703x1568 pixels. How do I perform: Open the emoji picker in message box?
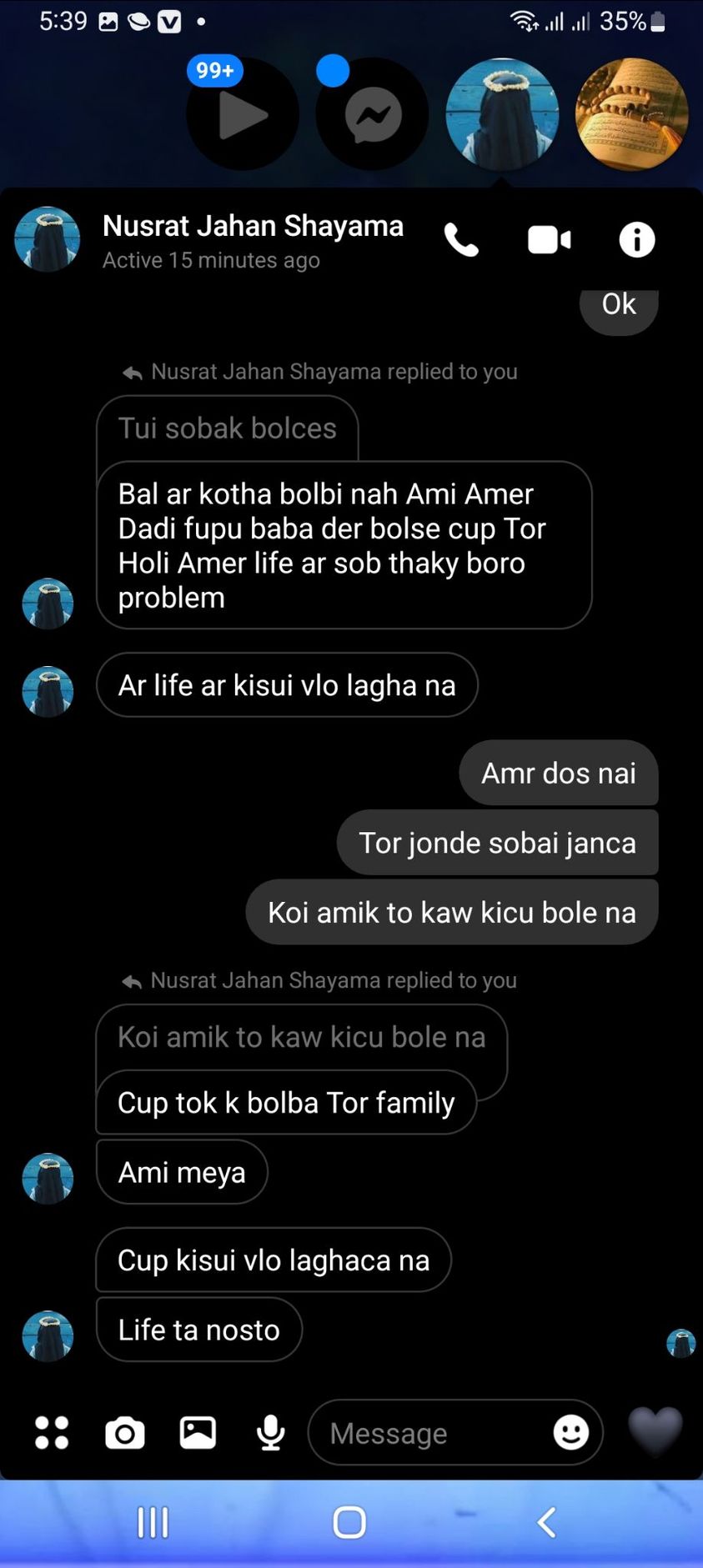point(571,1432)
